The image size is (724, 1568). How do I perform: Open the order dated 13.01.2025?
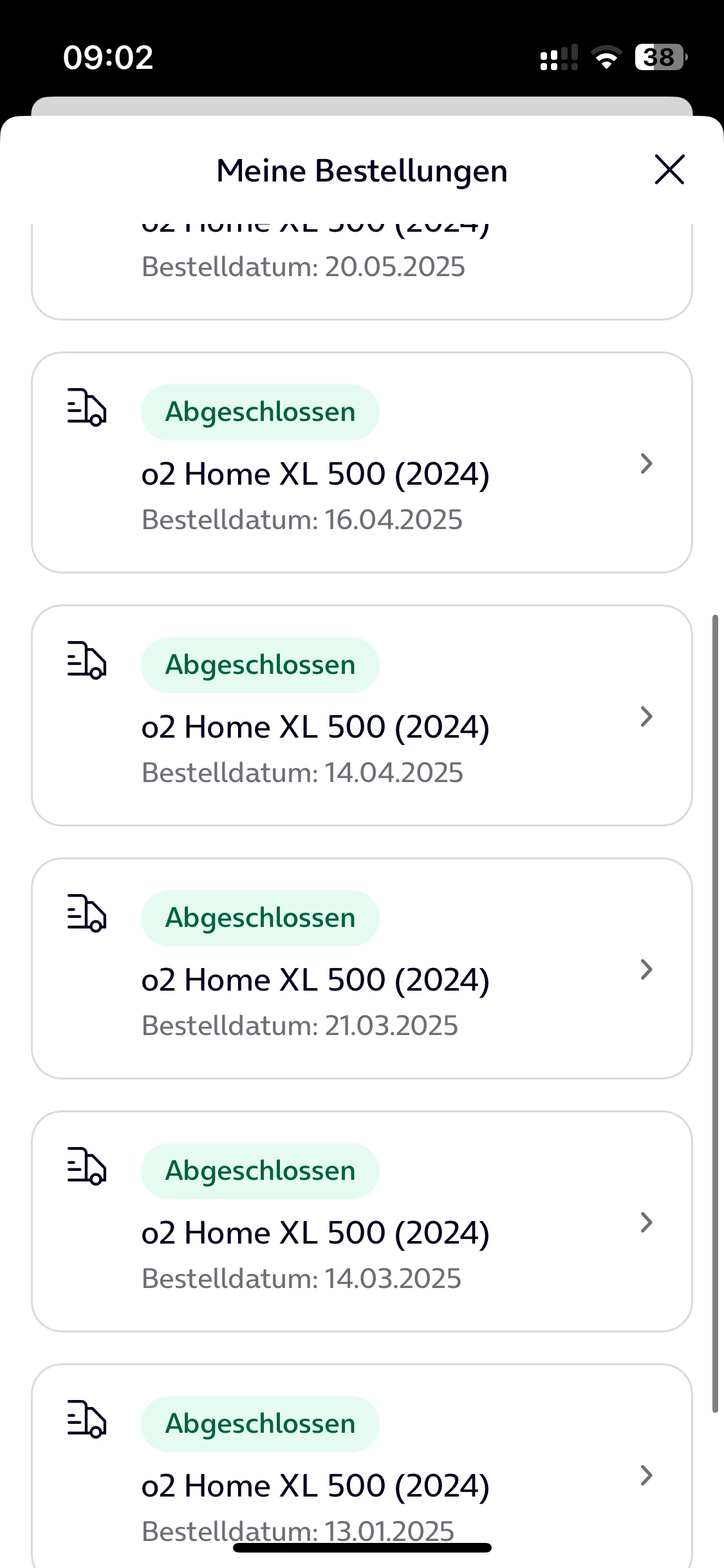click(x=362, y=1474)
